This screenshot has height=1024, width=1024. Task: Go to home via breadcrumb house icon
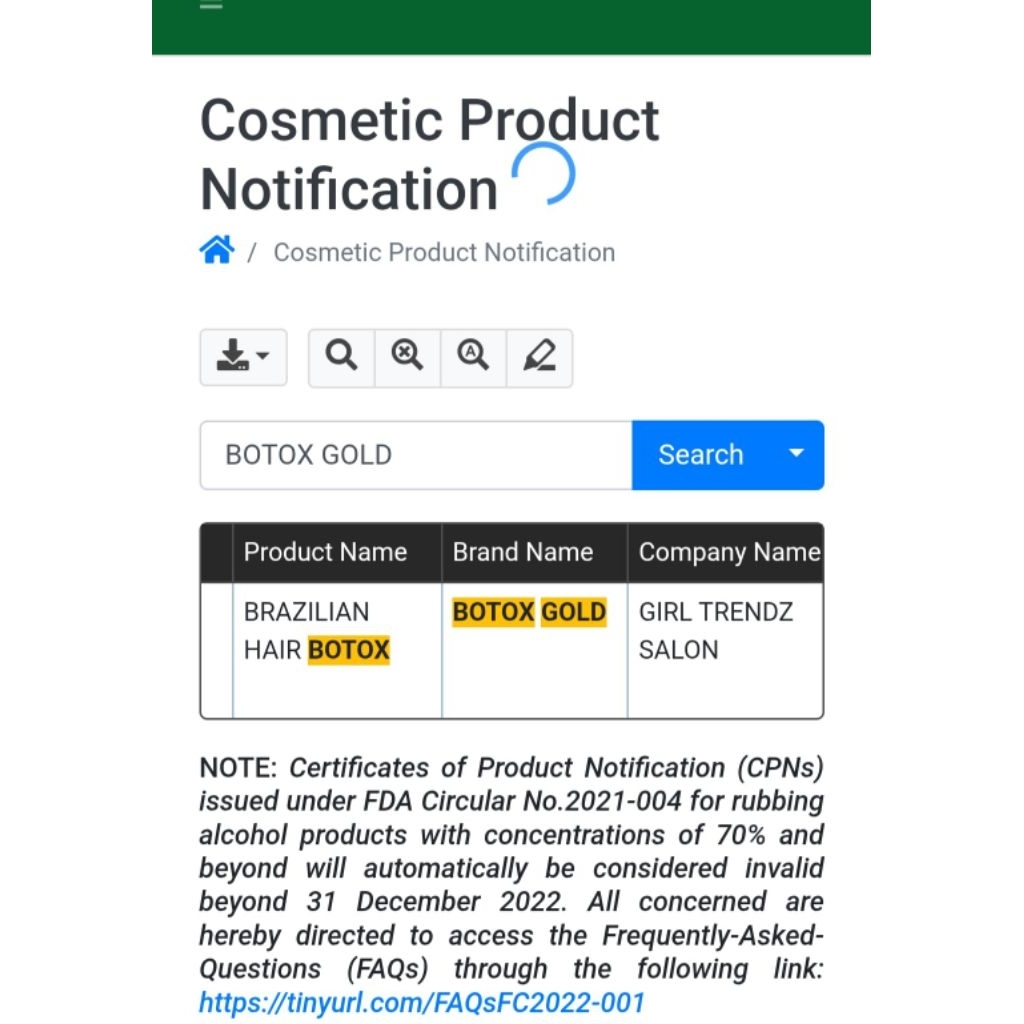[217, 250]
